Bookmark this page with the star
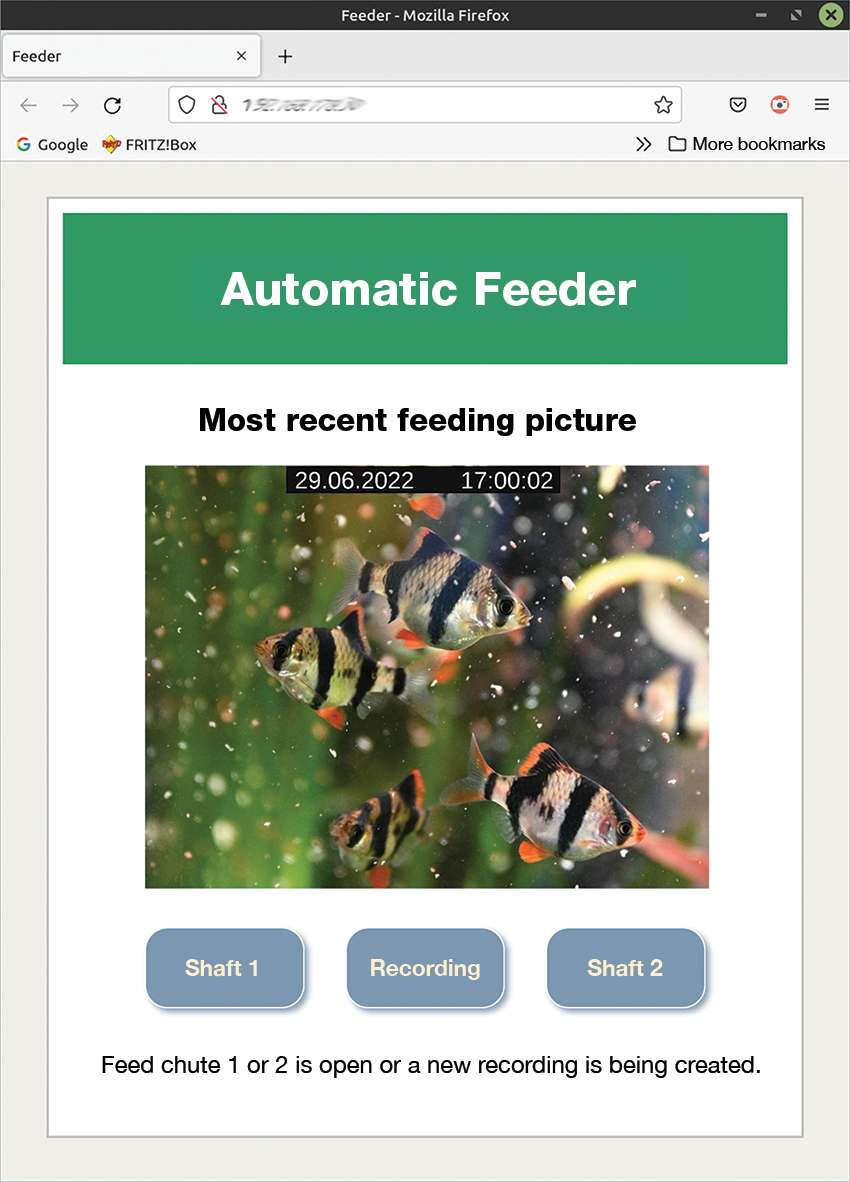Image resolution: width=850 pixels, height=1182 pixels. 663,105
